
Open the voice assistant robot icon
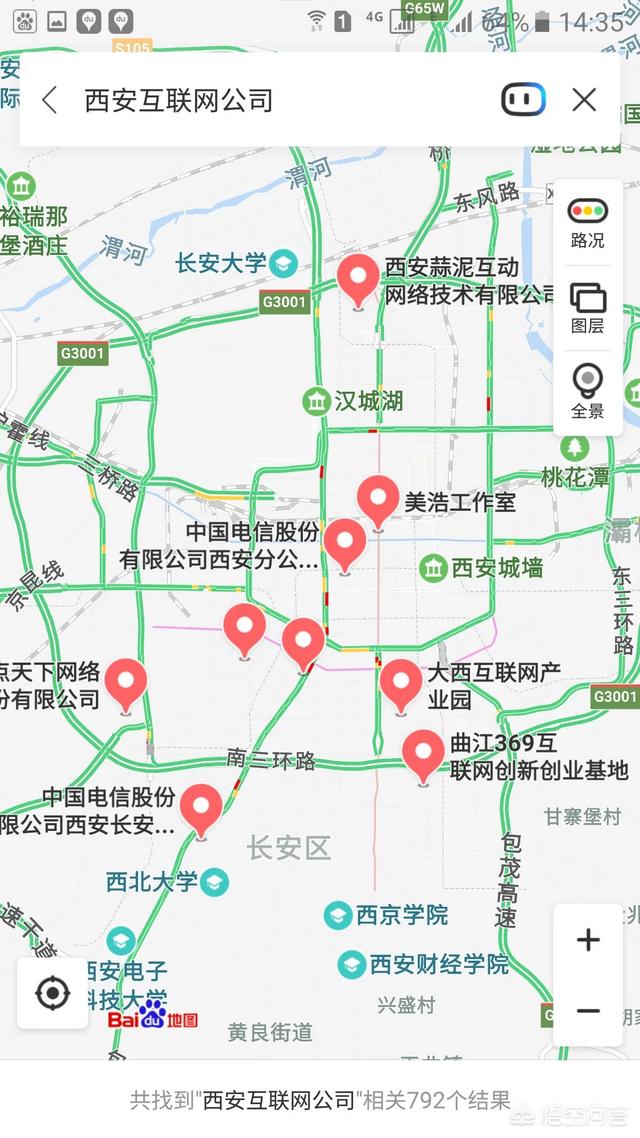[x=523, y=100]
